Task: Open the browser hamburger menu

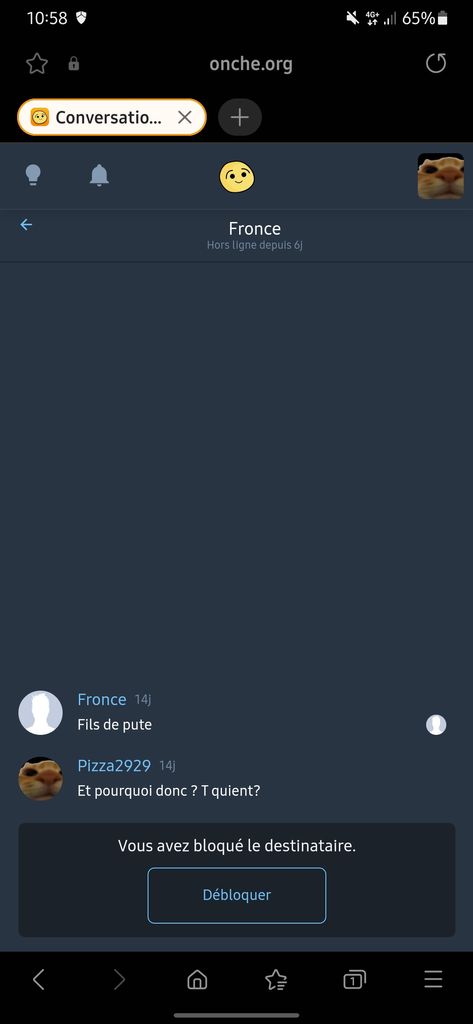Action: click(x=433, y=979)
